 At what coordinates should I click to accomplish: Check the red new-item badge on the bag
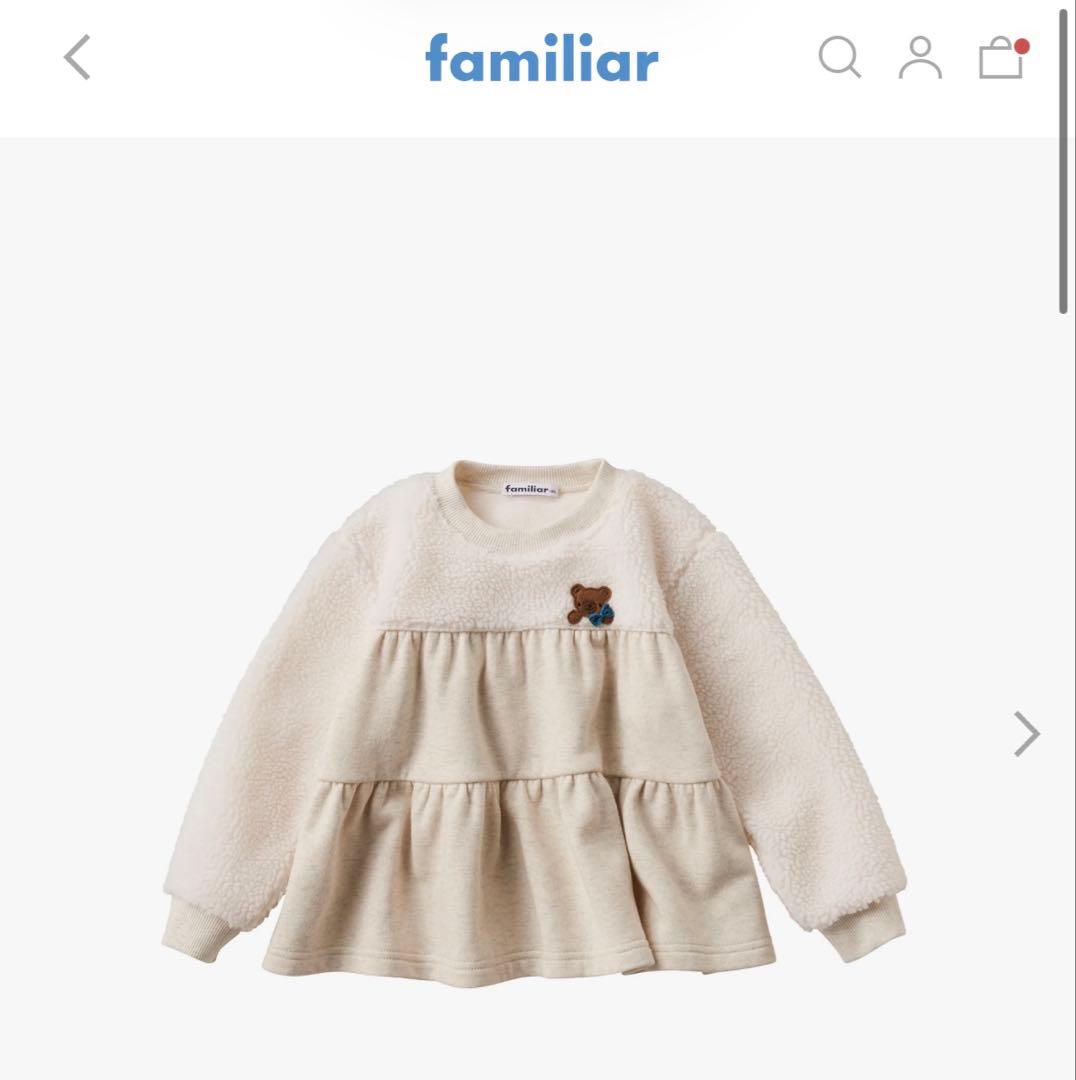click(x=1020, y=45)
